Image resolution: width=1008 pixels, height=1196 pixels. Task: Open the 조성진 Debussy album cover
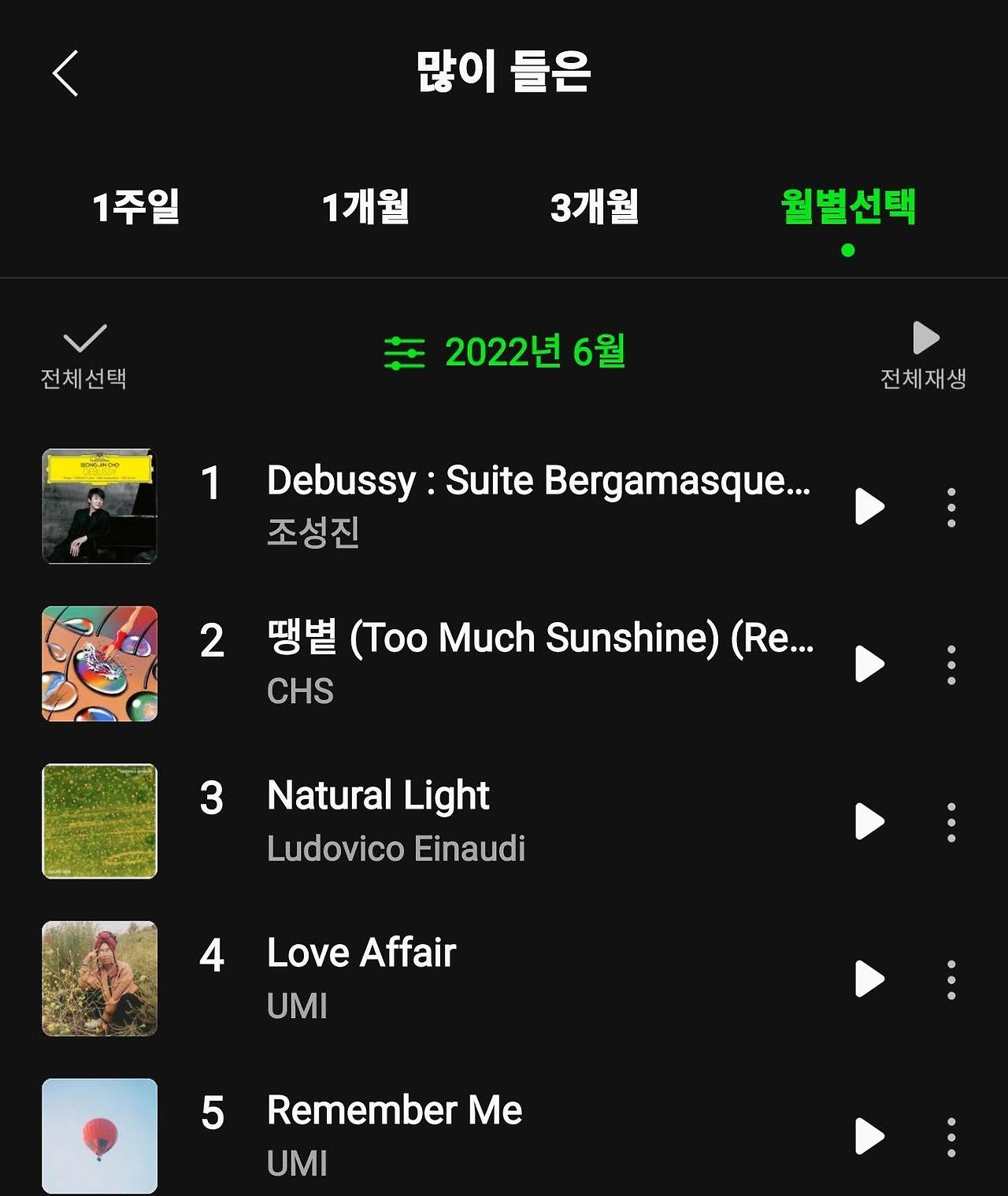click(99, 506)
